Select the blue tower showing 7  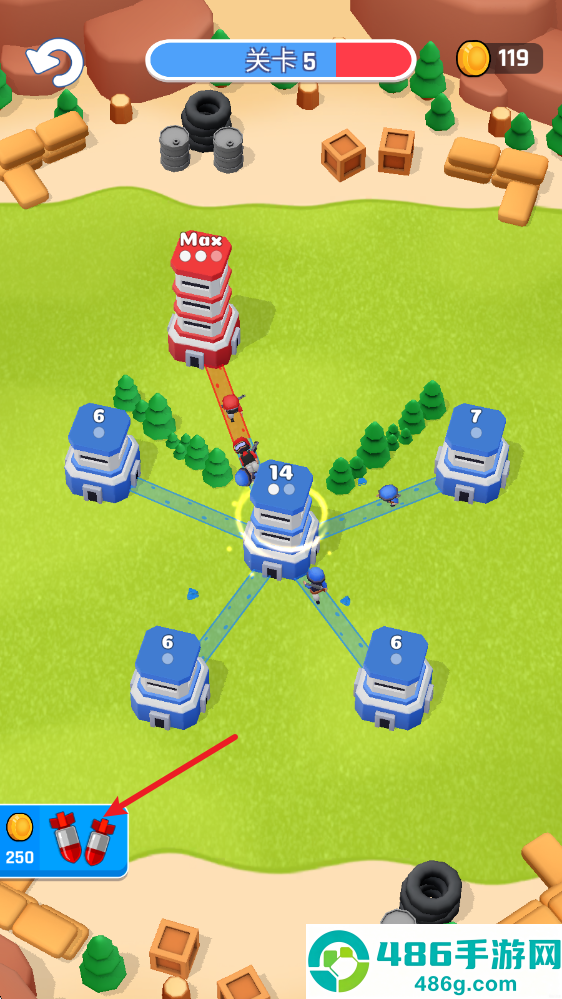point(473,453)
